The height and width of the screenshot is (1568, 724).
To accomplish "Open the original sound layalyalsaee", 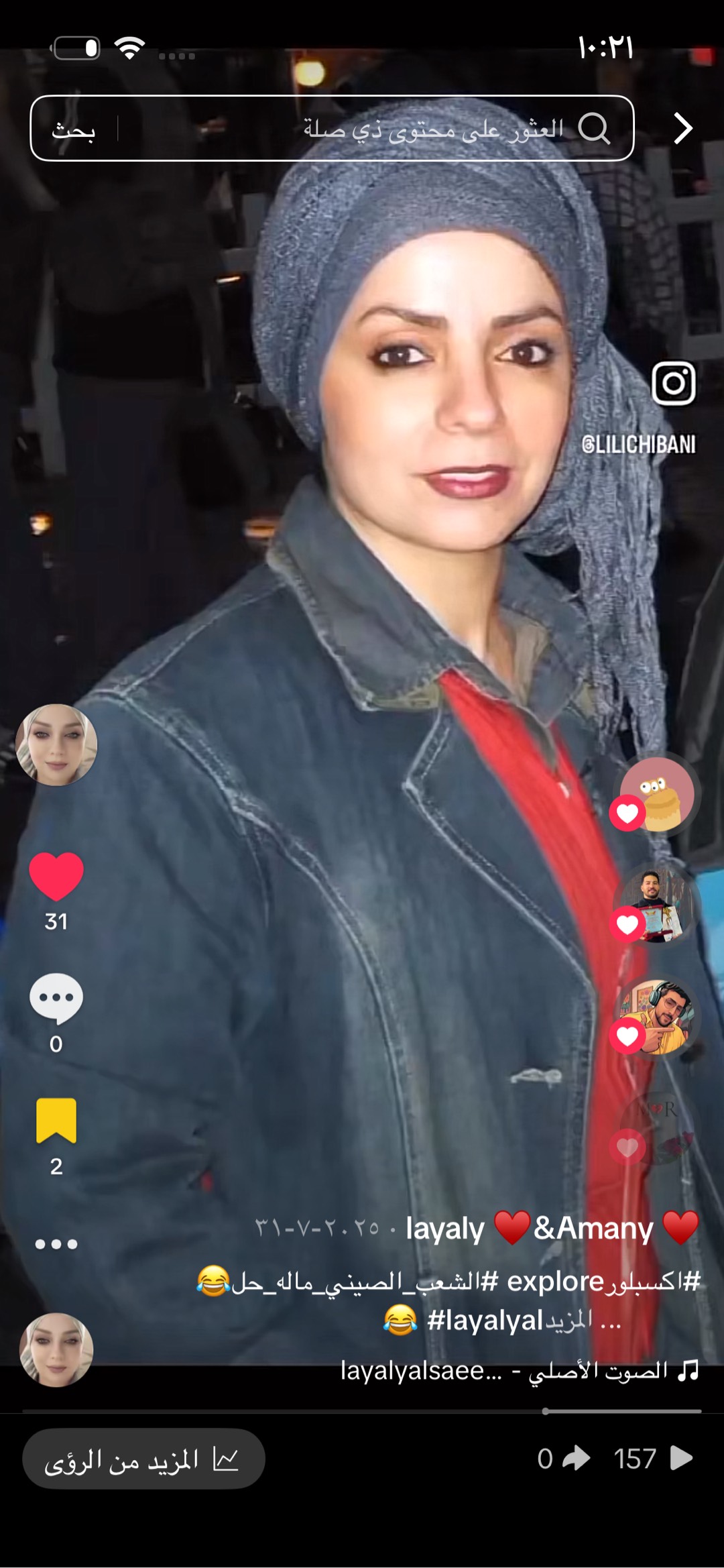I will (520, 1370).
